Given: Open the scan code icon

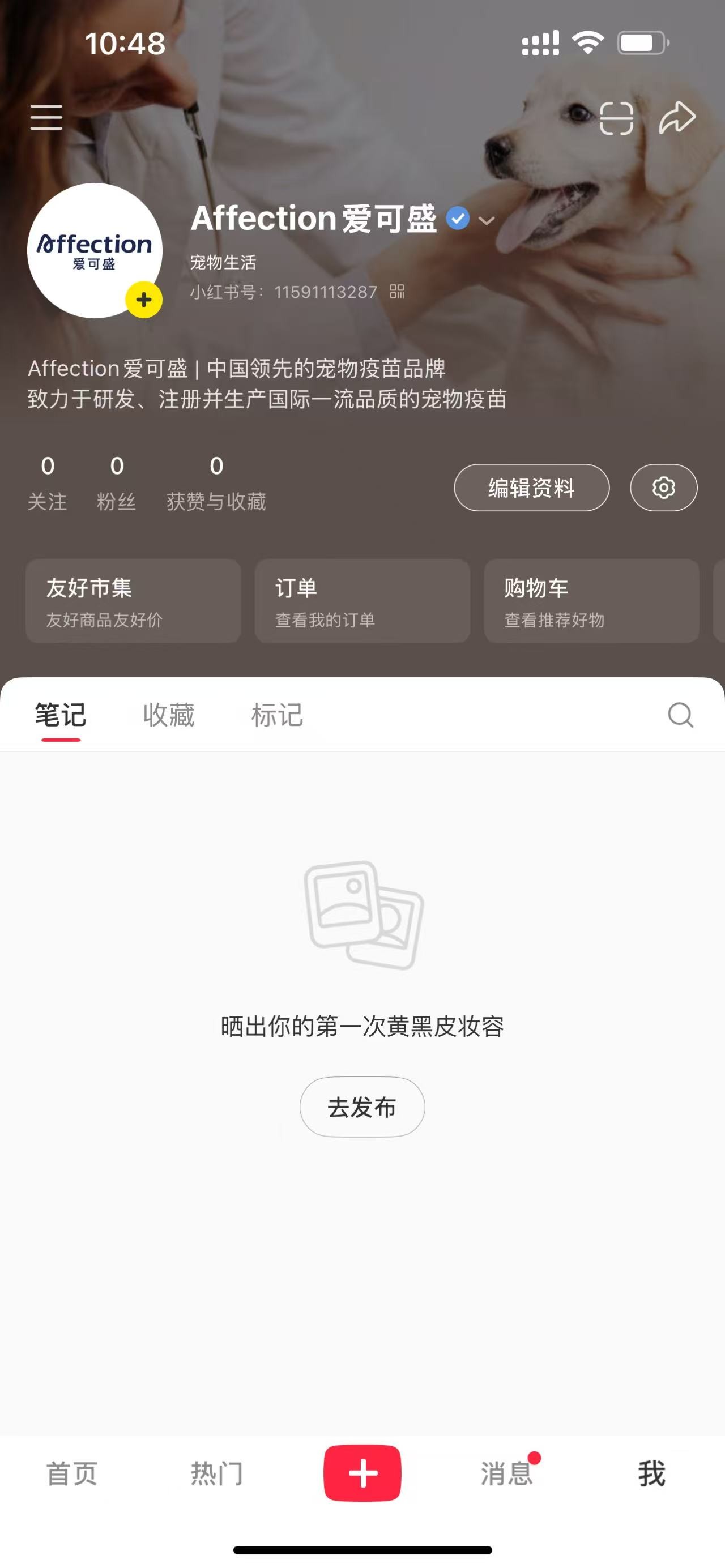Looking at the screenshot, I should click(616, 118).
